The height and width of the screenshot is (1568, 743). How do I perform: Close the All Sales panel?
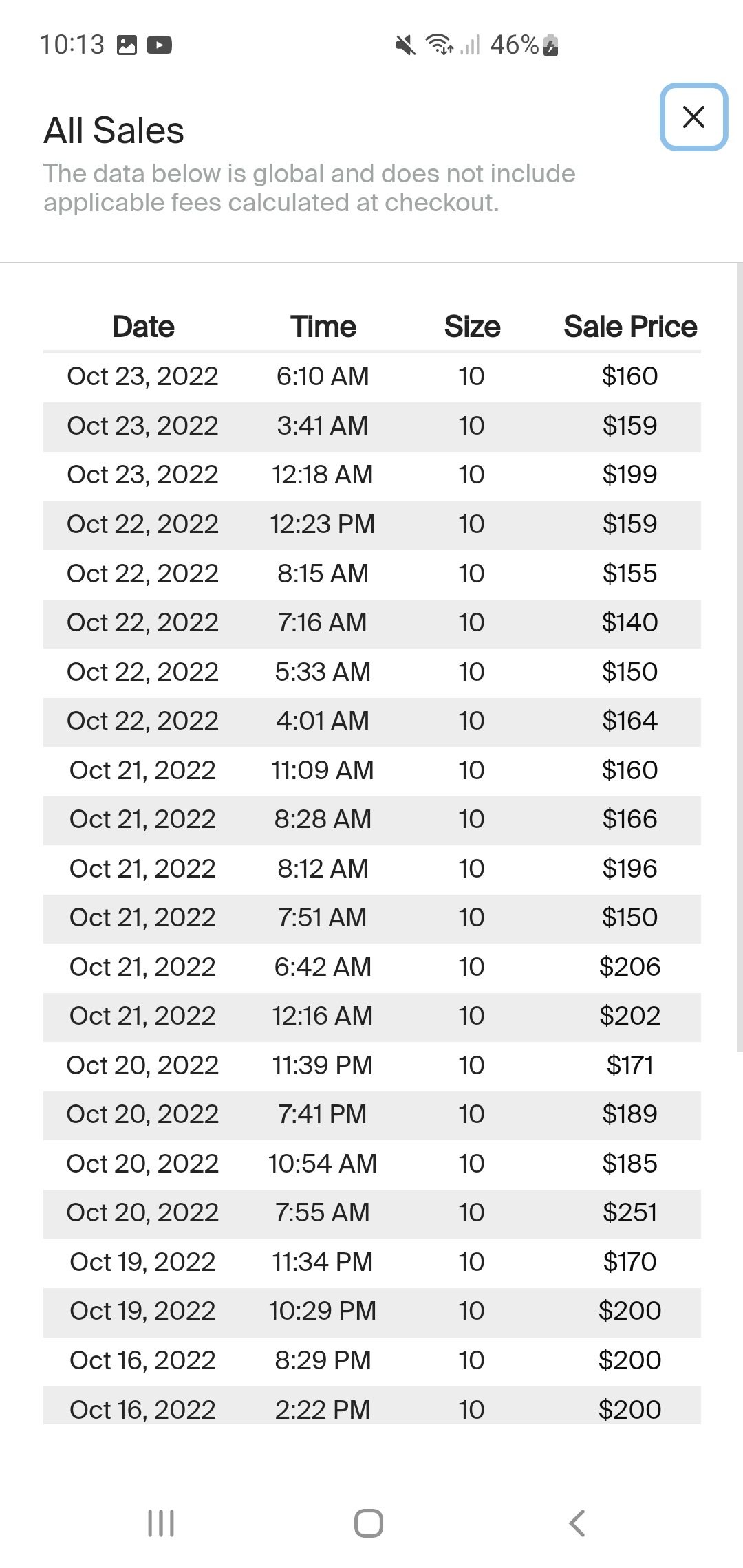click(693, 117)
